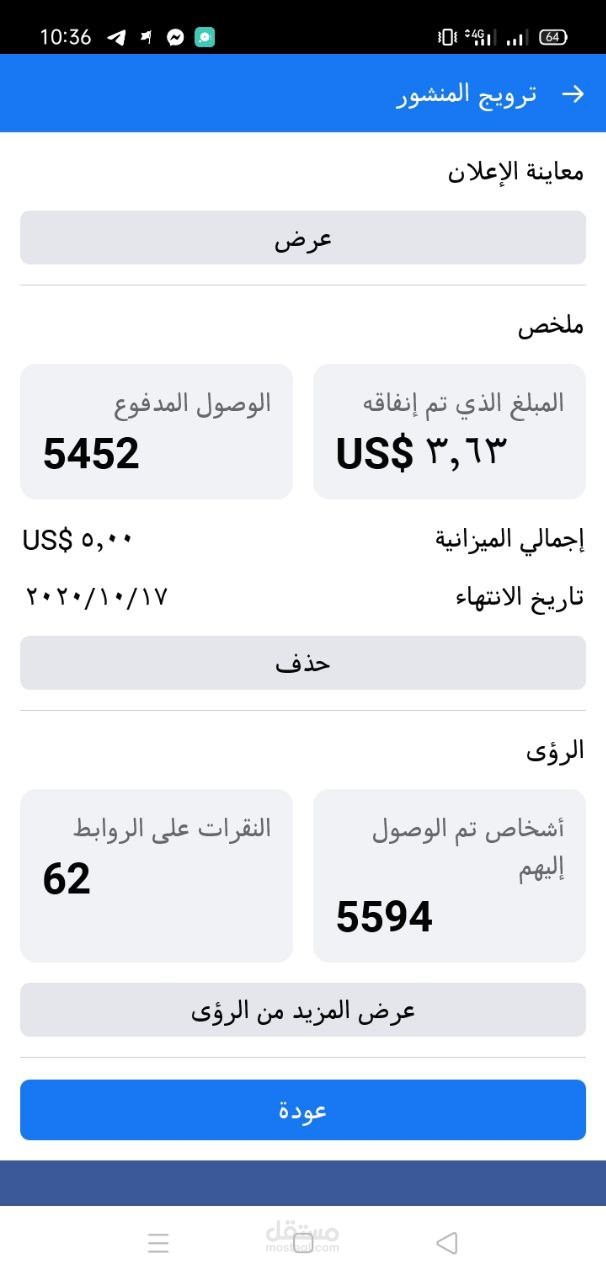Screen dimensions: 606x1280
Task: Open the ad preview with عرض button
Action: (303, 238)
